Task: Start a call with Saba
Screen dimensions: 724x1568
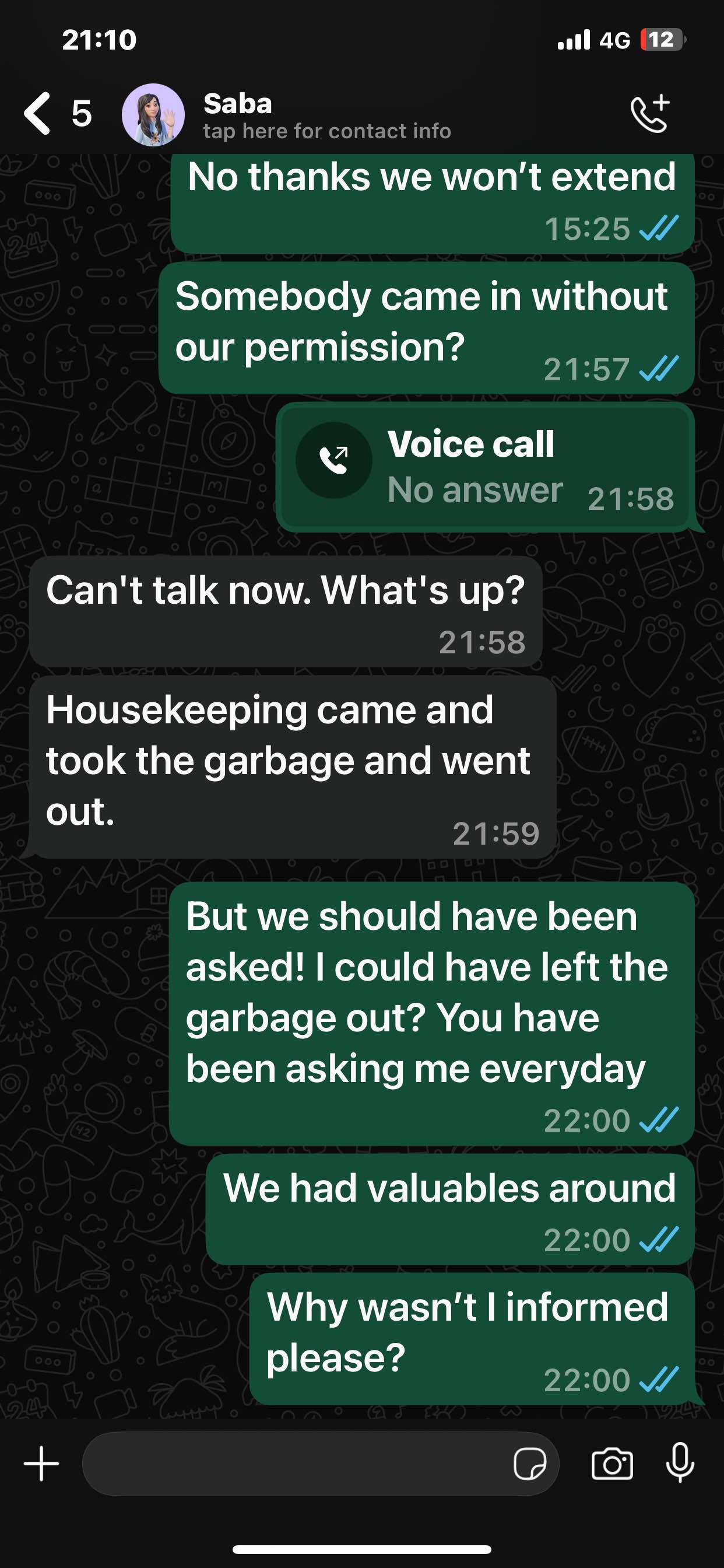Action: coord(650,114)
